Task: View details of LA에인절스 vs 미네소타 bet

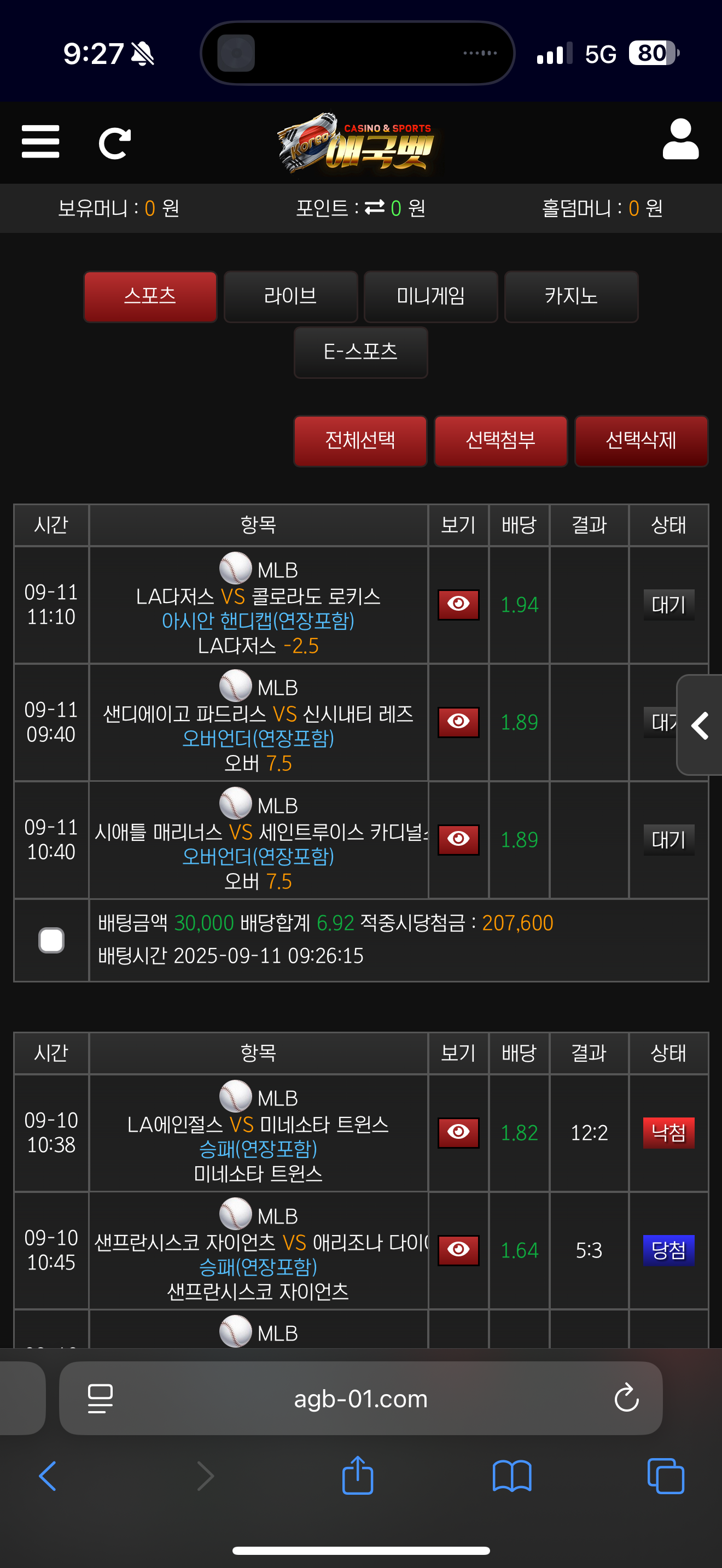Action: (458, 1132)
